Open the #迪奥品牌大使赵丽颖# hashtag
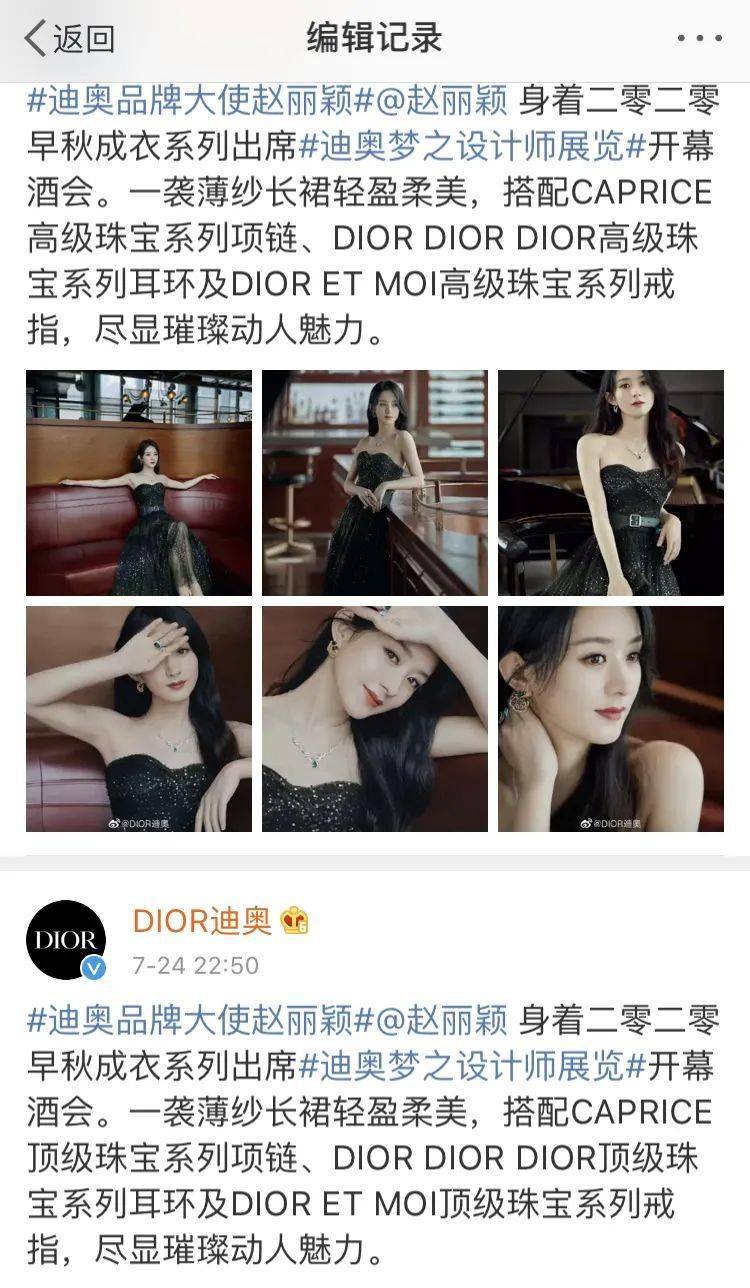750x1288 pixels. pyautogui.click(x=195, y=102)
